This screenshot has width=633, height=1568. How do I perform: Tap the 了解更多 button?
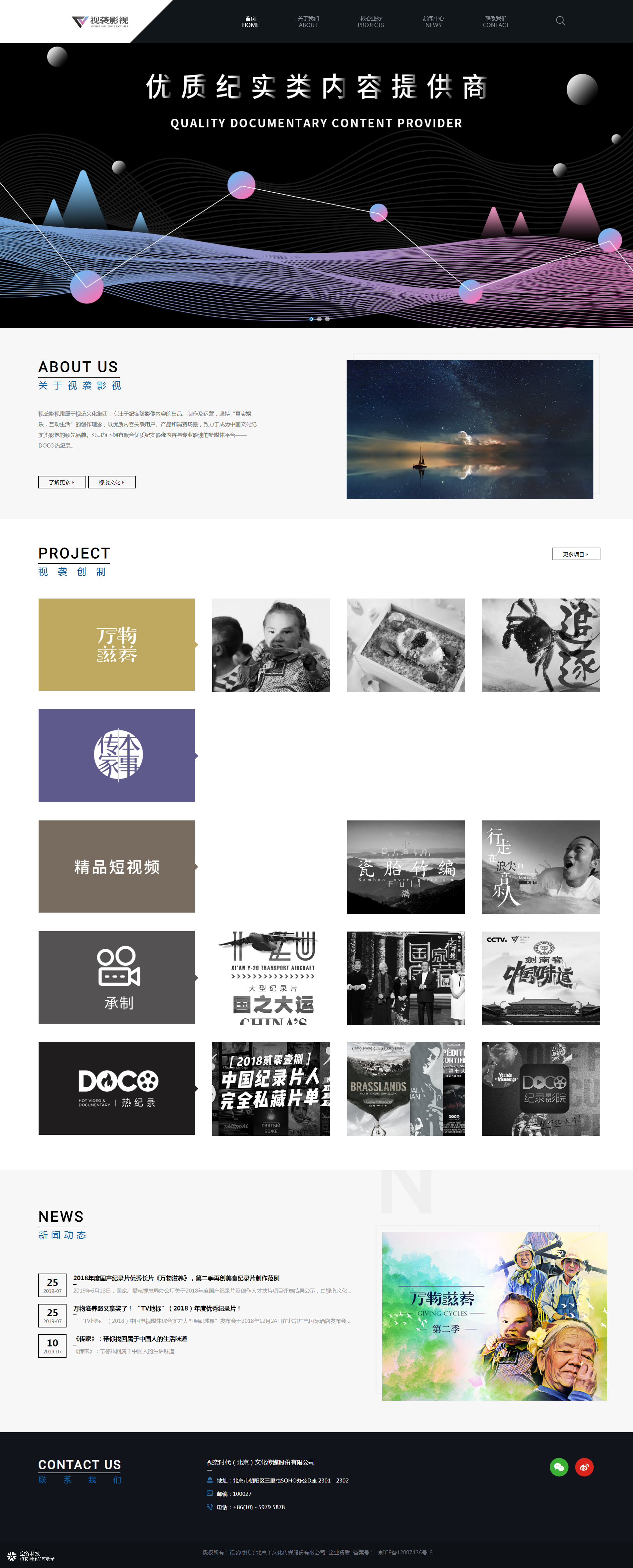point(62,482)
